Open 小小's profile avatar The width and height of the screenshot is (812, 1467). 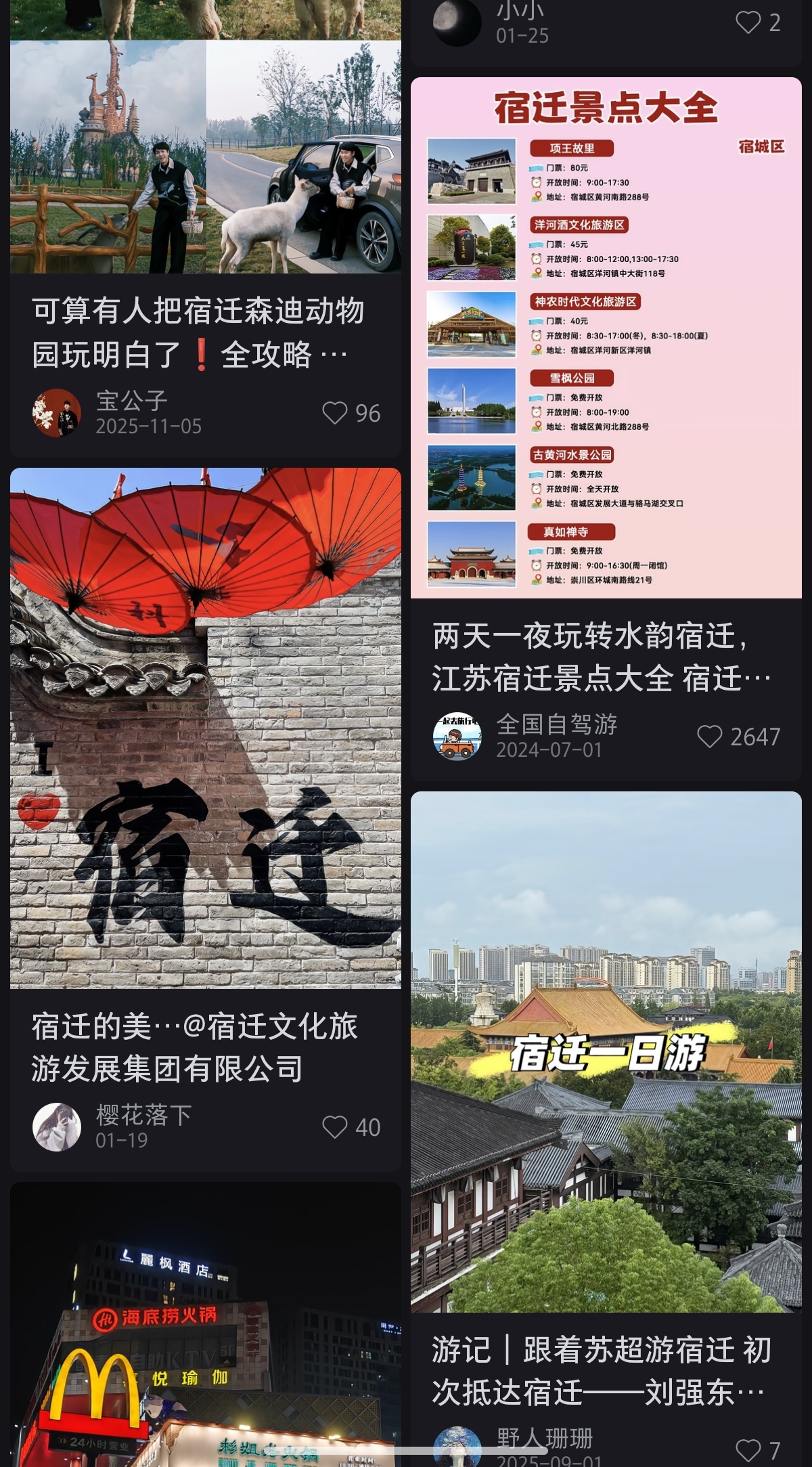pos(458,22)
